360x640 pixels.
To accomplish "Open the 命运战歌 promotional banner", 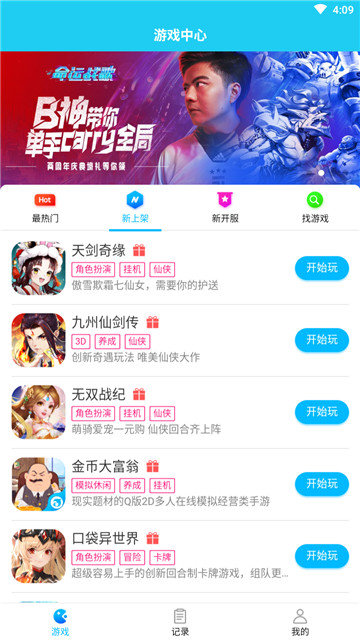I will coord(180,118).
